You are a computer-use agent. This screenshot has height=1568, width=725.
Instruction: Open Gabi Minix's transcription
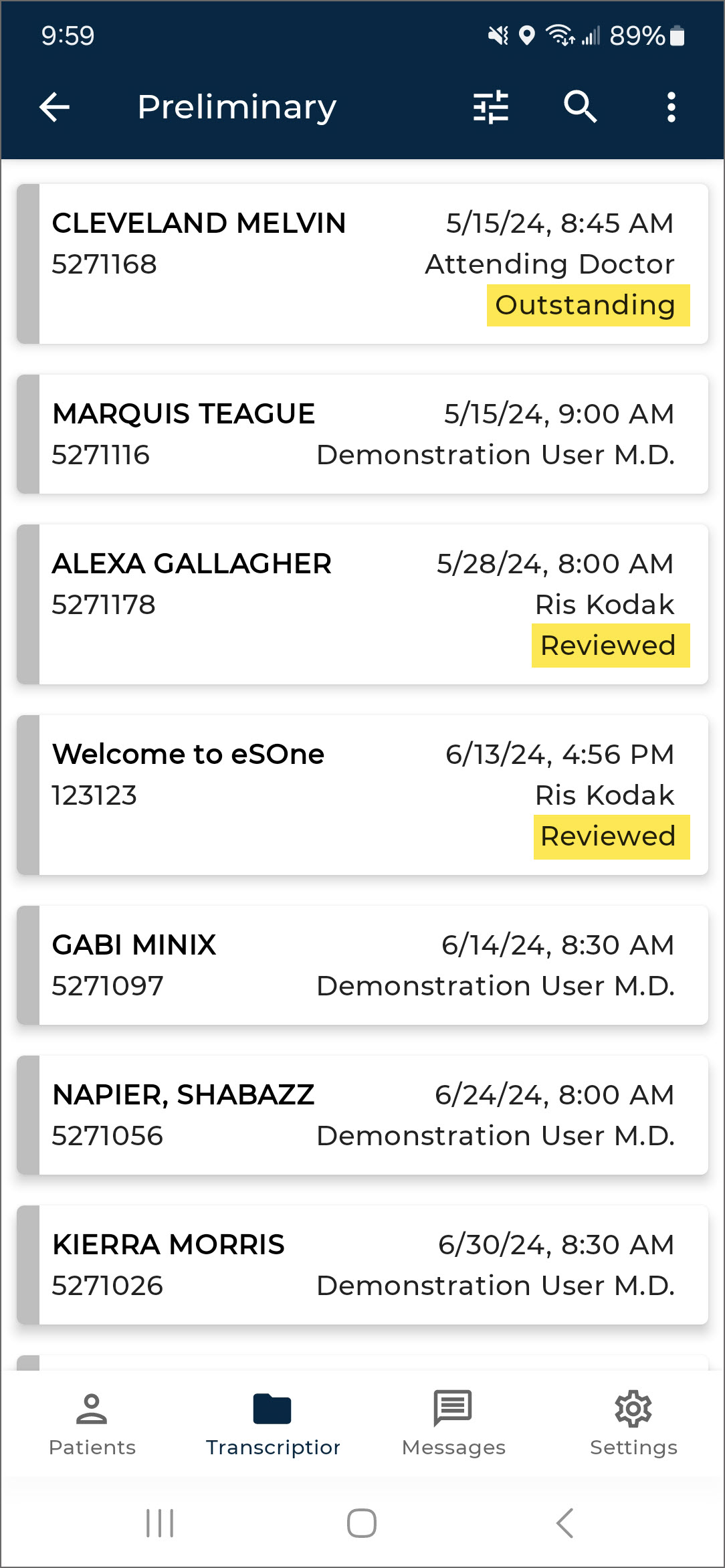(x=362, y=965)
